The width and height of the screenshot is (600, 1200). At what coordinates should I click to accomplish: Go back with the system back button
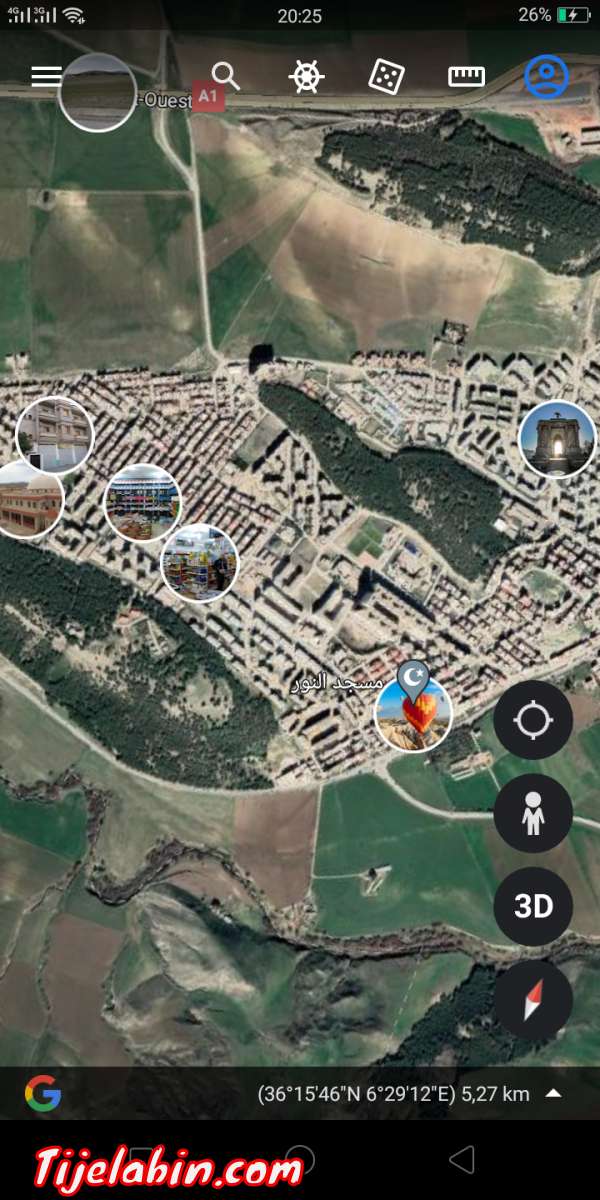click(x=461, y=1160)
